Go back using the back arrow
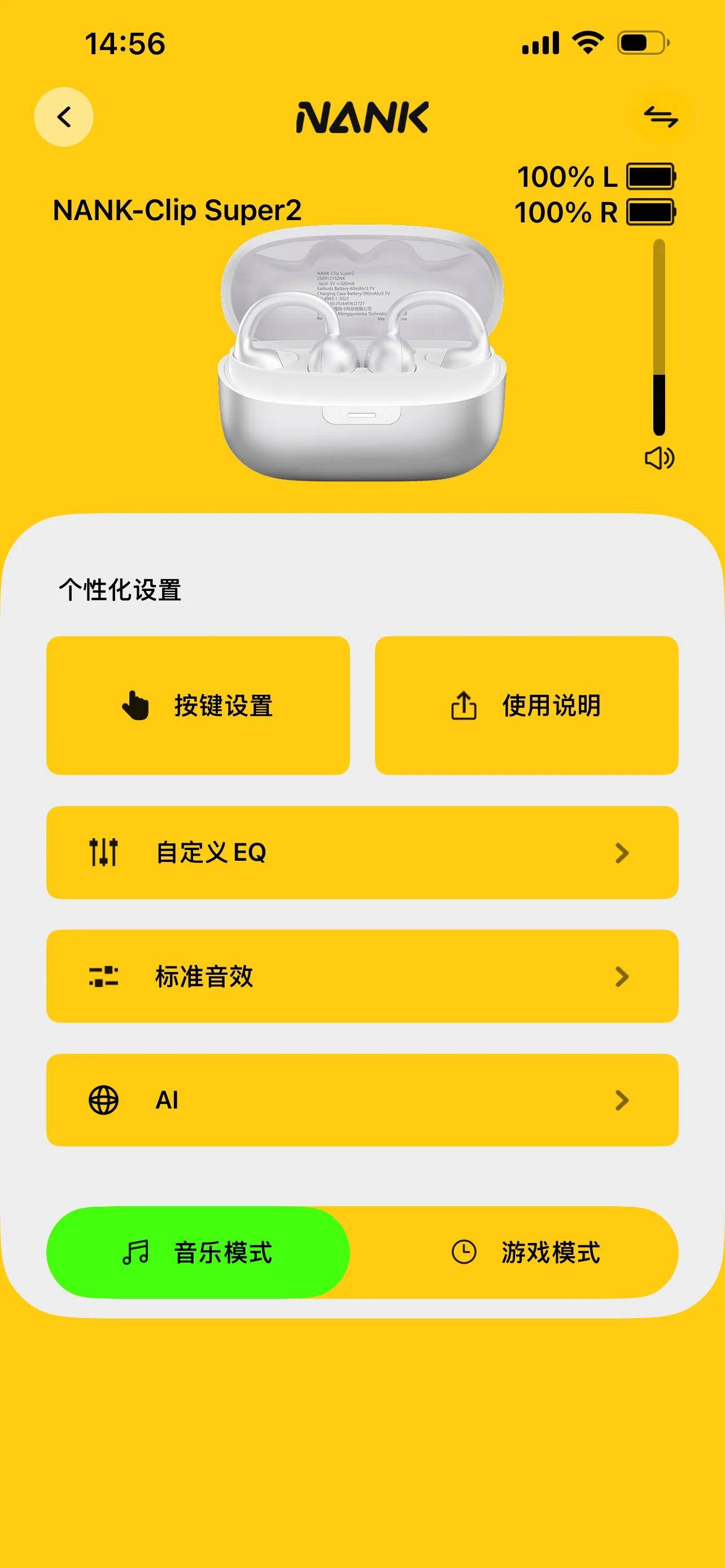 63,116
